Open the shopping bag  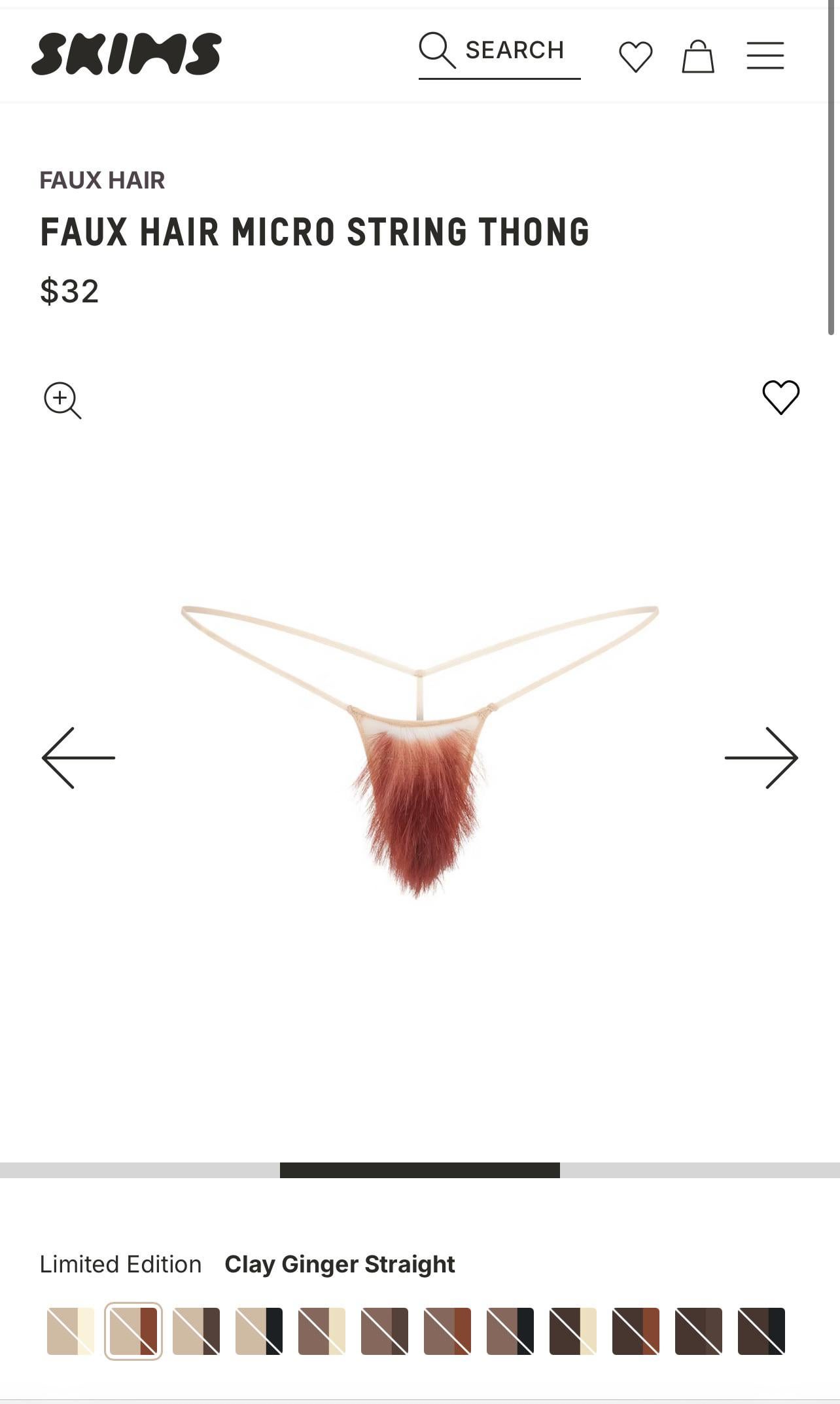[698, 56]
